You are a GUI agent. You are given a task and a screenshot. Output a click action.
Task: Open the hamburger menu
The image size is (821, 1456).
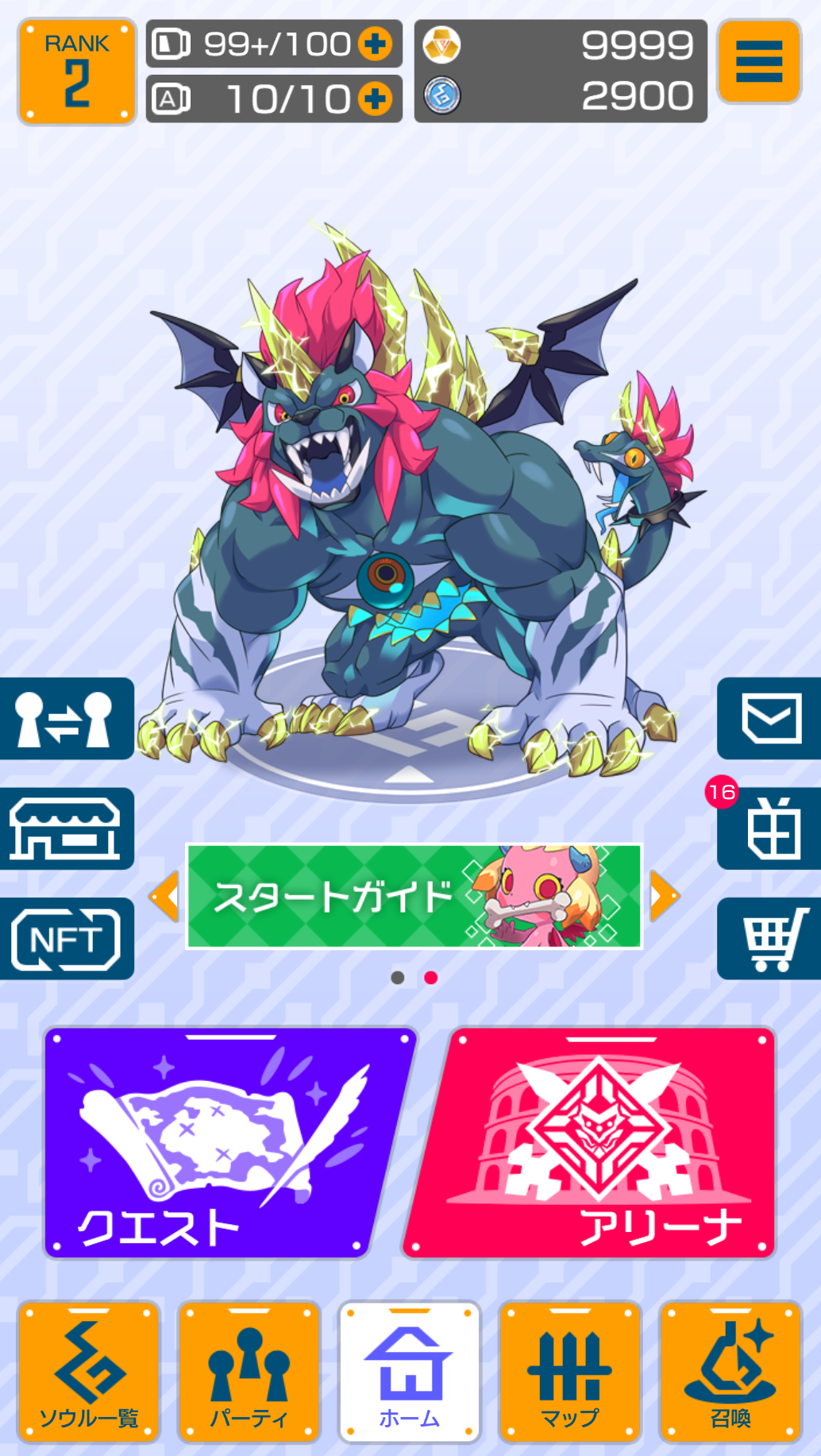[759, 62]
